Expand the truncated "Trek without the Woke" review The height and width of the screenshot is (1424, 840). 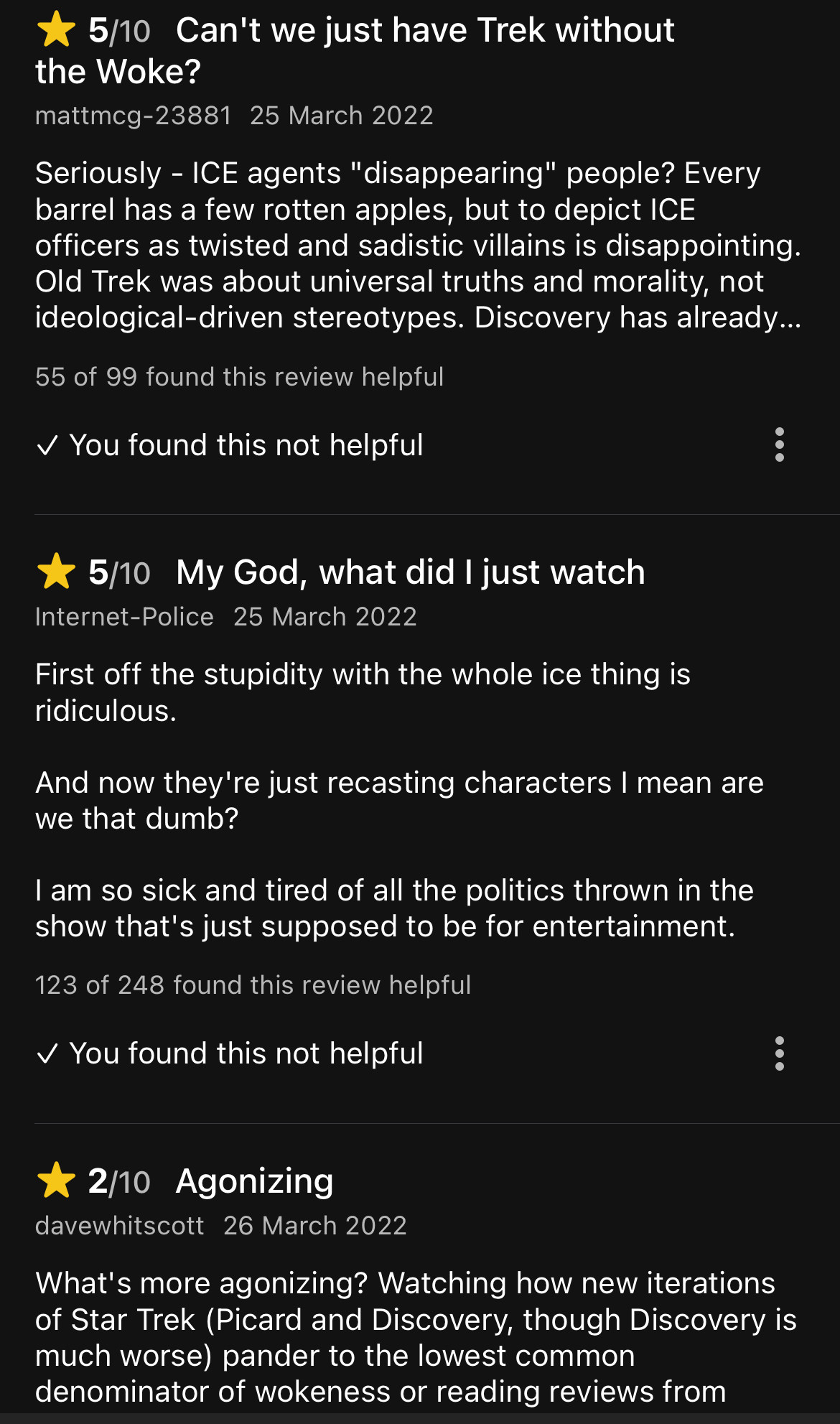[x=418, y=246]
